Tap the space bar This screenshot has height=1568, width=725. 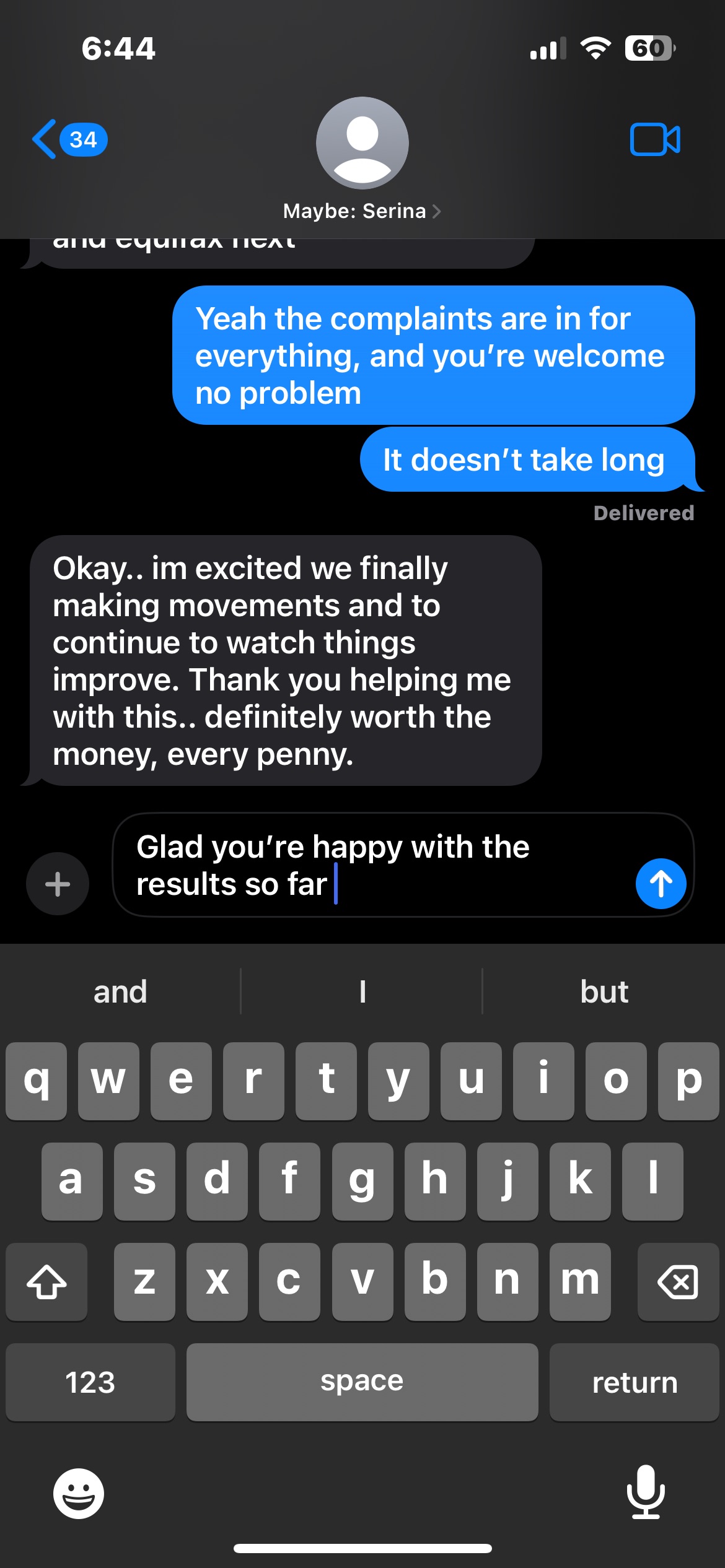tap(362, 1382)
